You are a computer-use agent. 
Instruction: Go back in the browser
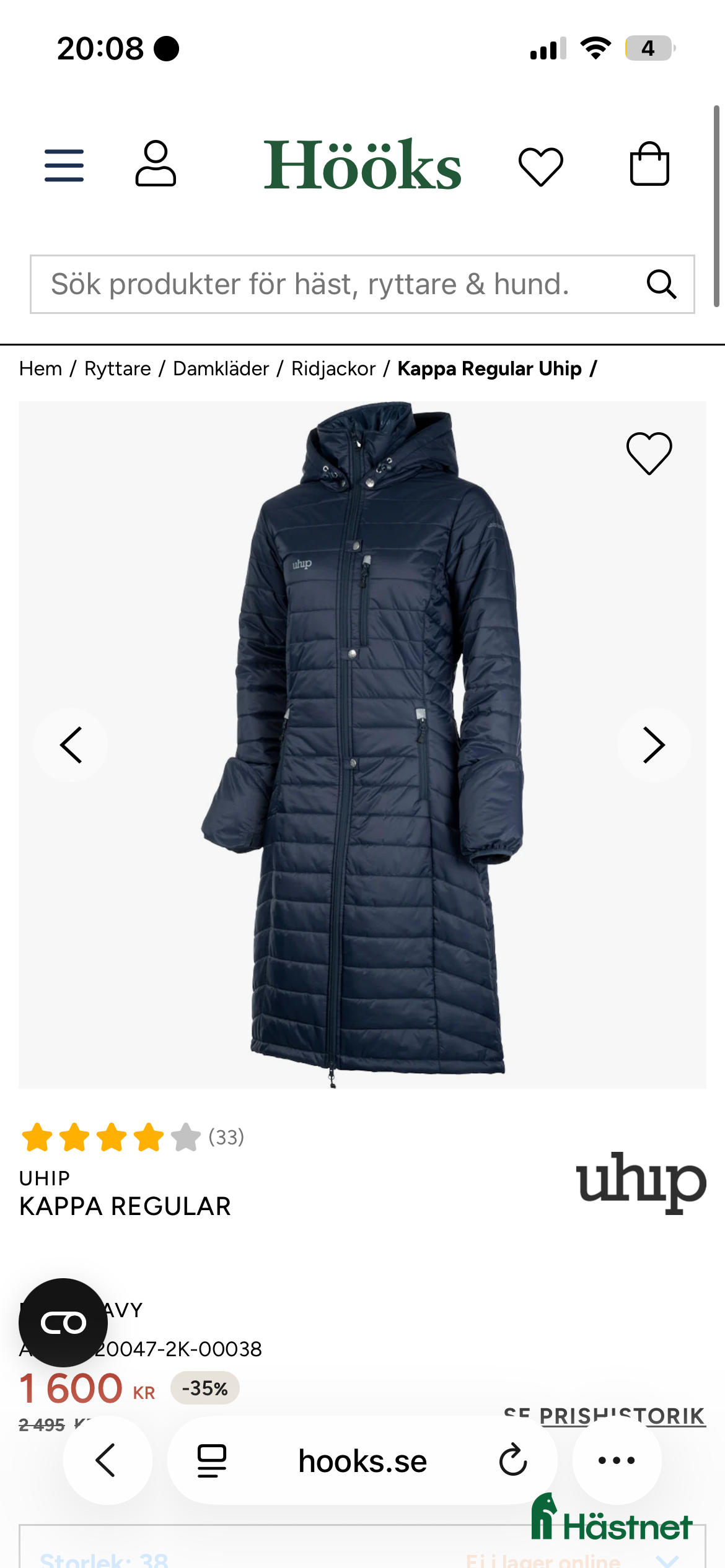click(107, 1460)
